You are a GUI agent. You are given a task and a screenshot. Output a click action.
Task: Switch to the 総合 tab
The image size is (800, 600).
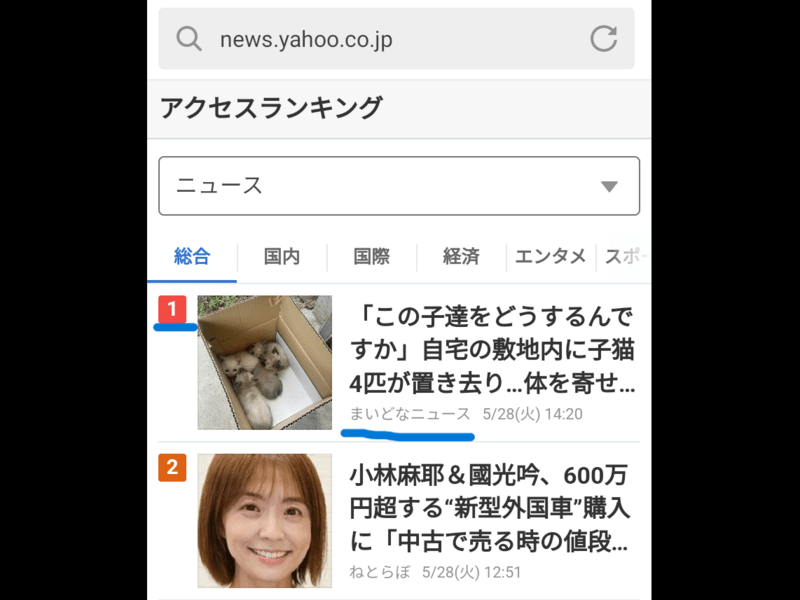click(192, 257)
